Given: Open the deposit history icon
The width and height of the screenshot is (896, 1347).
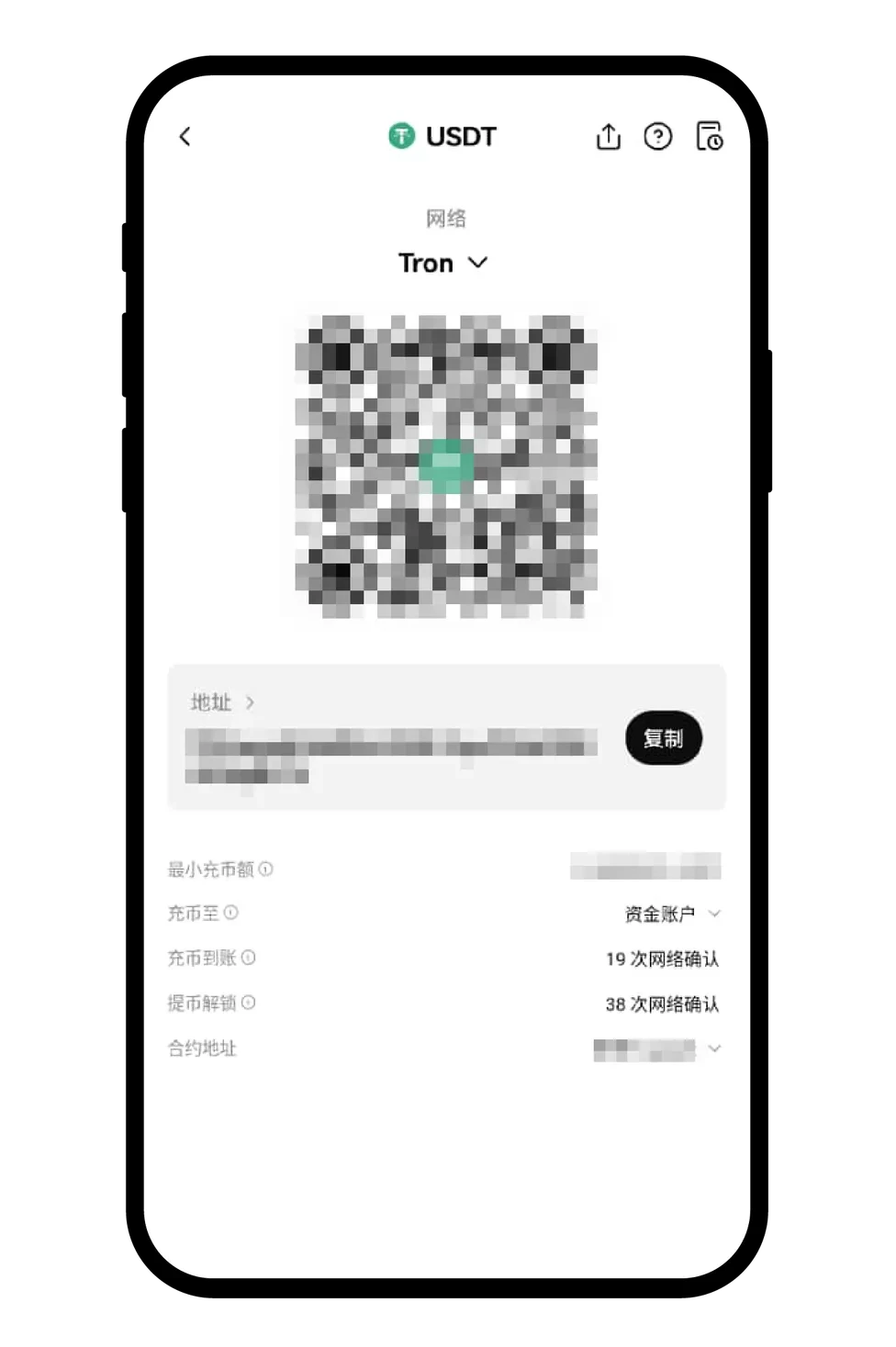Looking at the screenshot, I should 709,136.
